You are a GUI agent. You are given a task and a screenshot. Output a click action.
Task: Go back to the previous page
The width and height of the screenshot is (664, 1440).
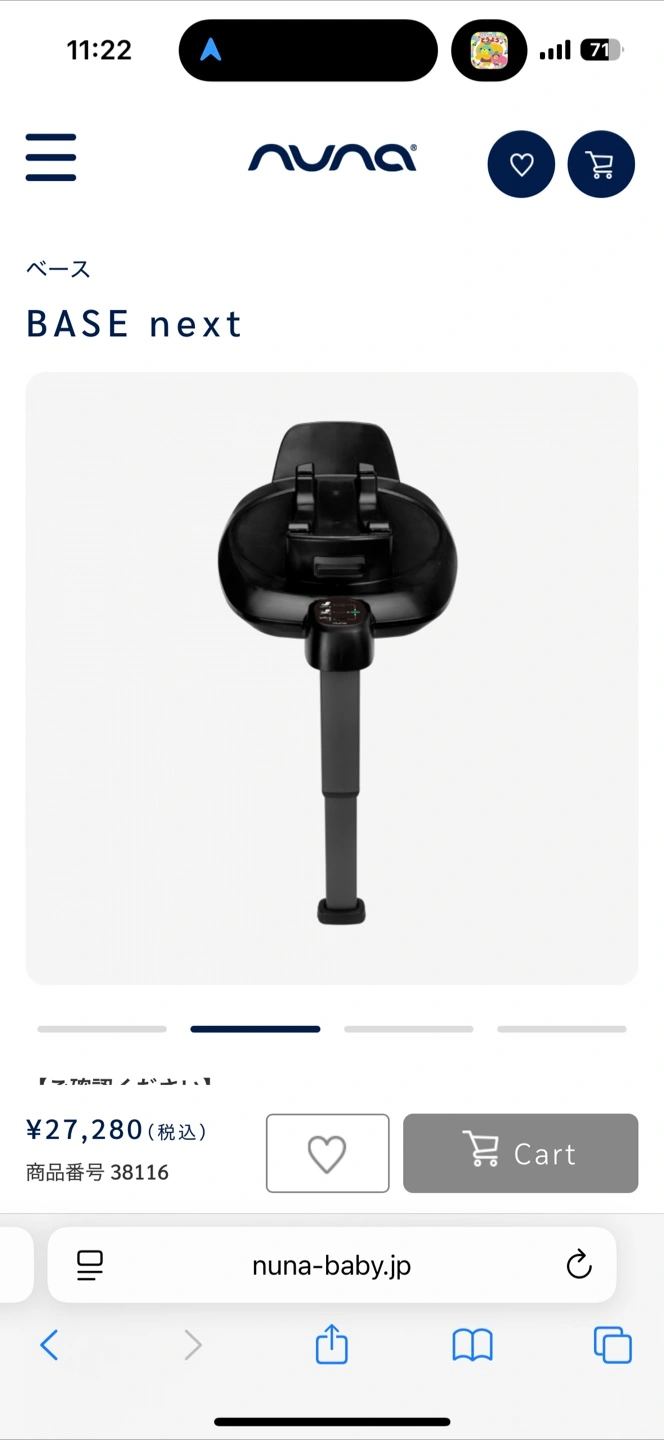tap(49, 1345)
